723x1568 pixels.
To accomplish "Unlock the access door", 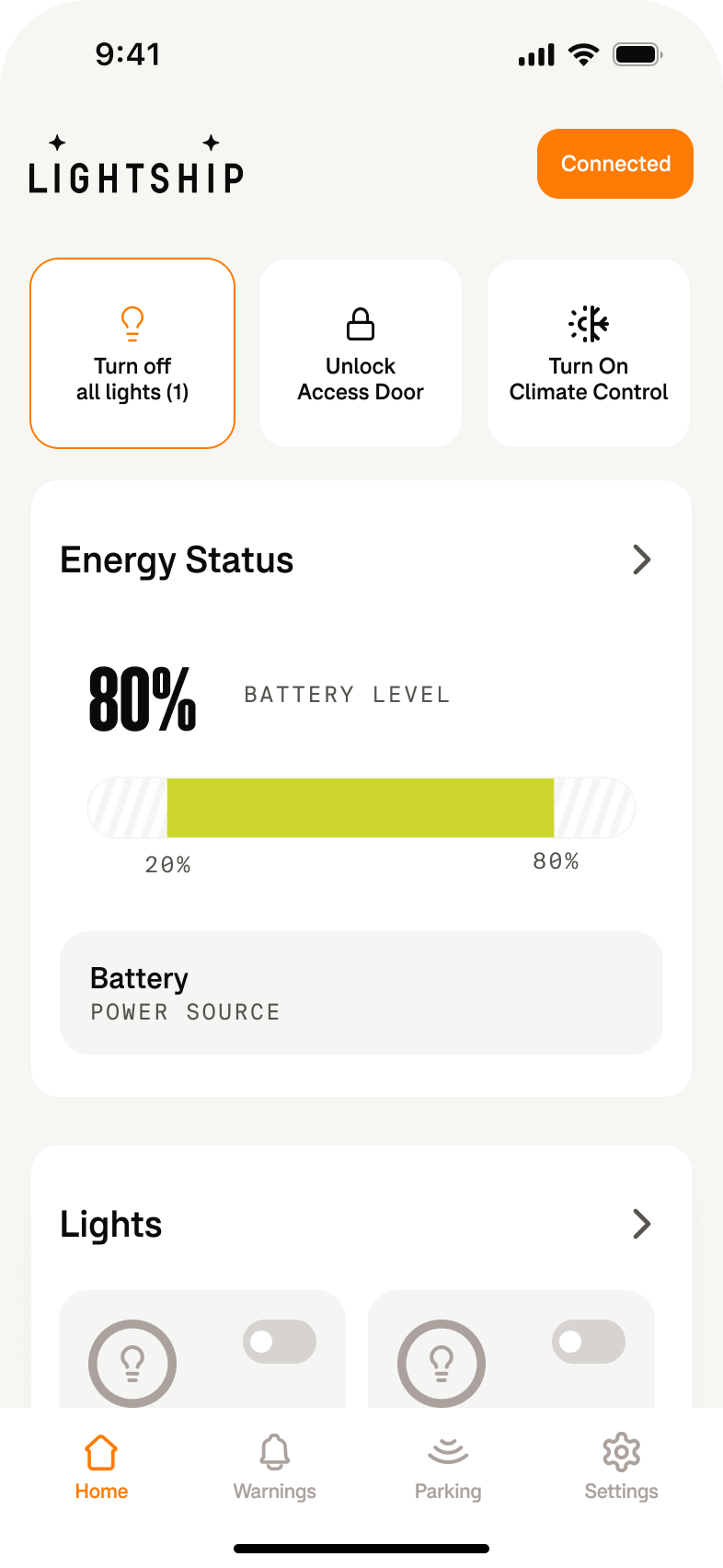I will (x=361, y=353).
